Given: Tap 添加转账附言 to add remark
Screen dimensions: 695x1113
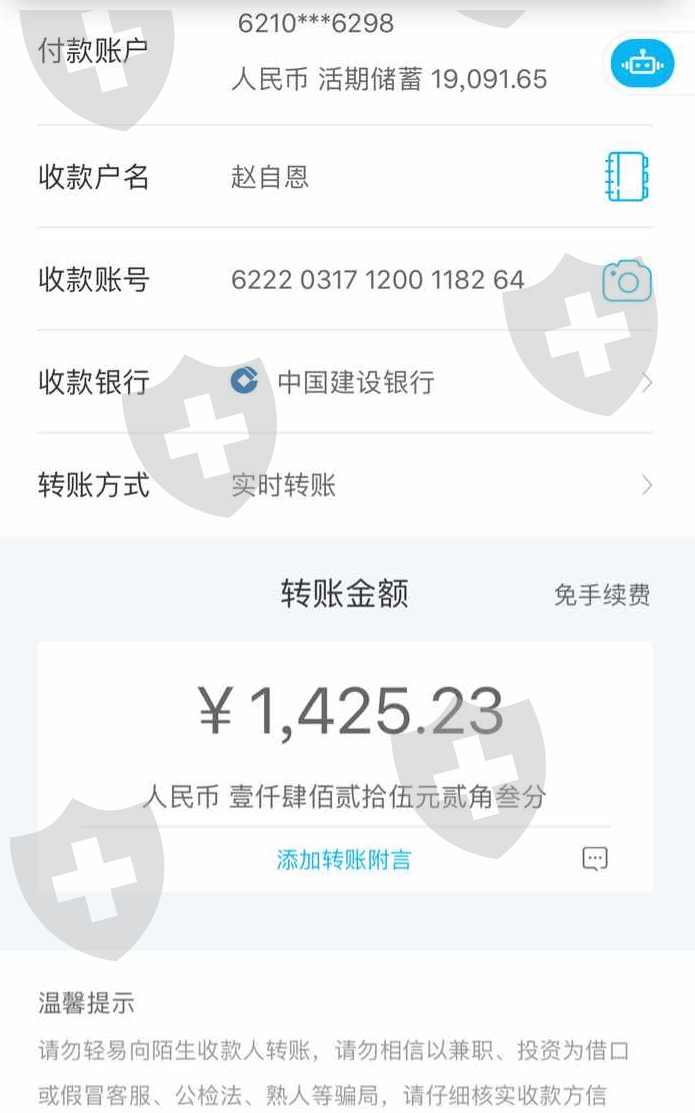Looking at the screenshot, I should pyautogui.click(x=344, y=860).
